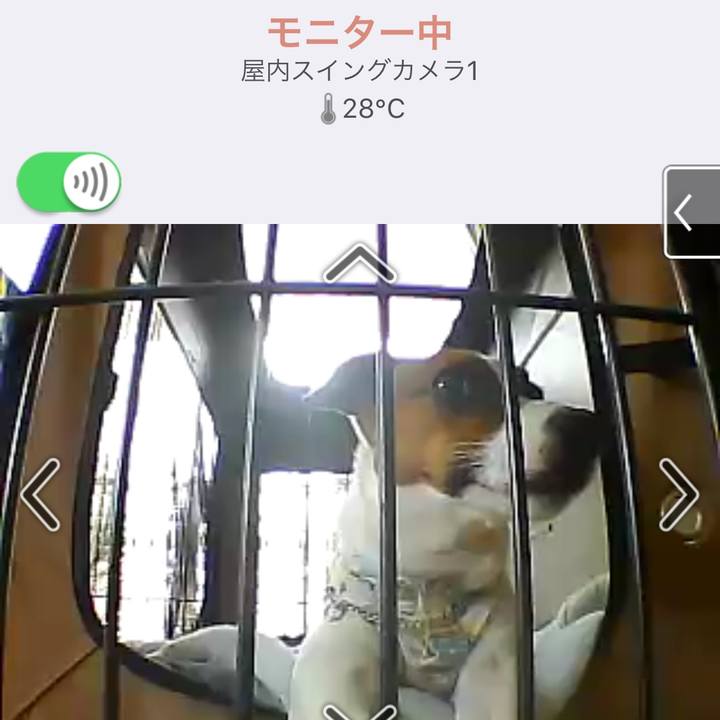Image resolution: width=720 pixels, height=720 pixels.
Task: Turn off the sound detection toggle
Action: click(69, 183)
